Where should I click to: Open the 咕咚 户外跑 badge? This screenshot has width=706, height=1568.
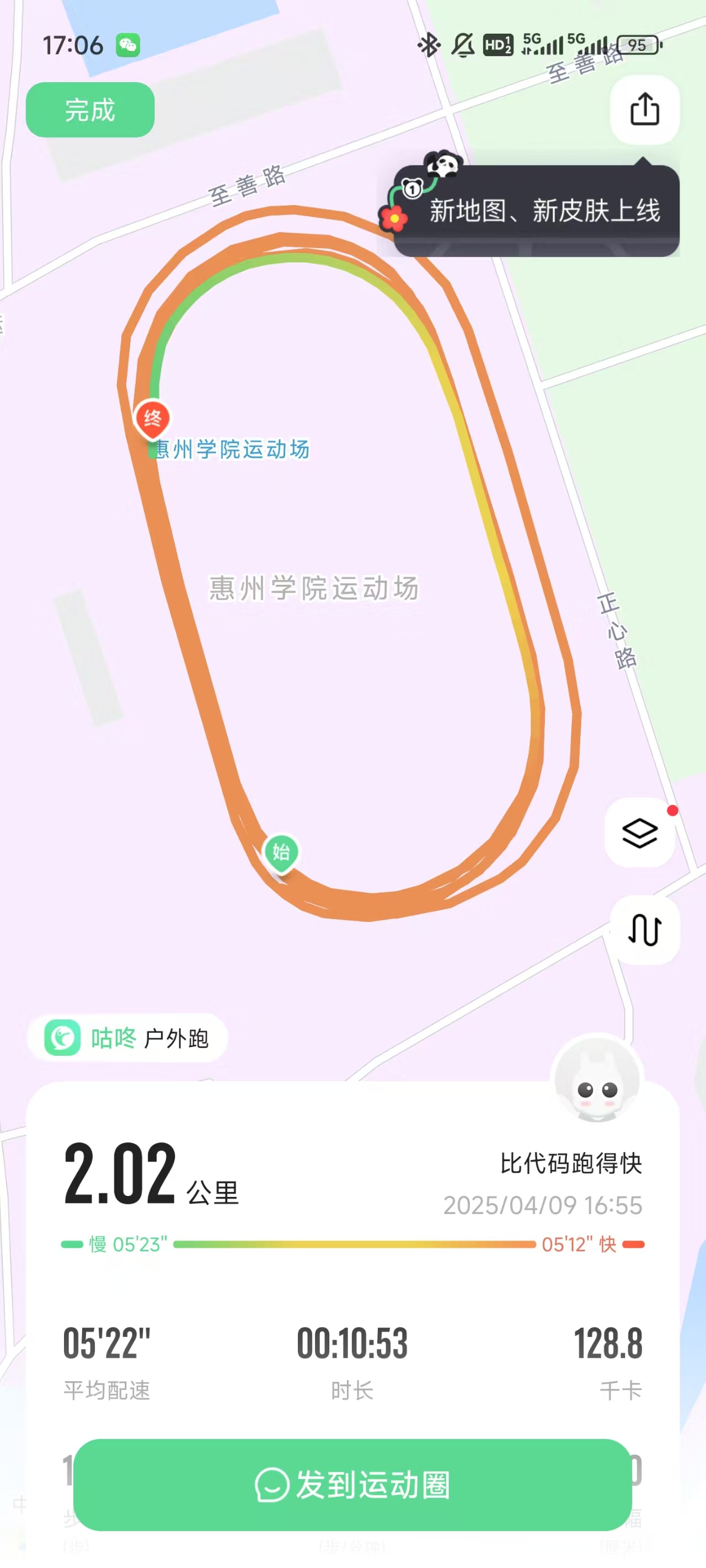[x=127, y=1038]
